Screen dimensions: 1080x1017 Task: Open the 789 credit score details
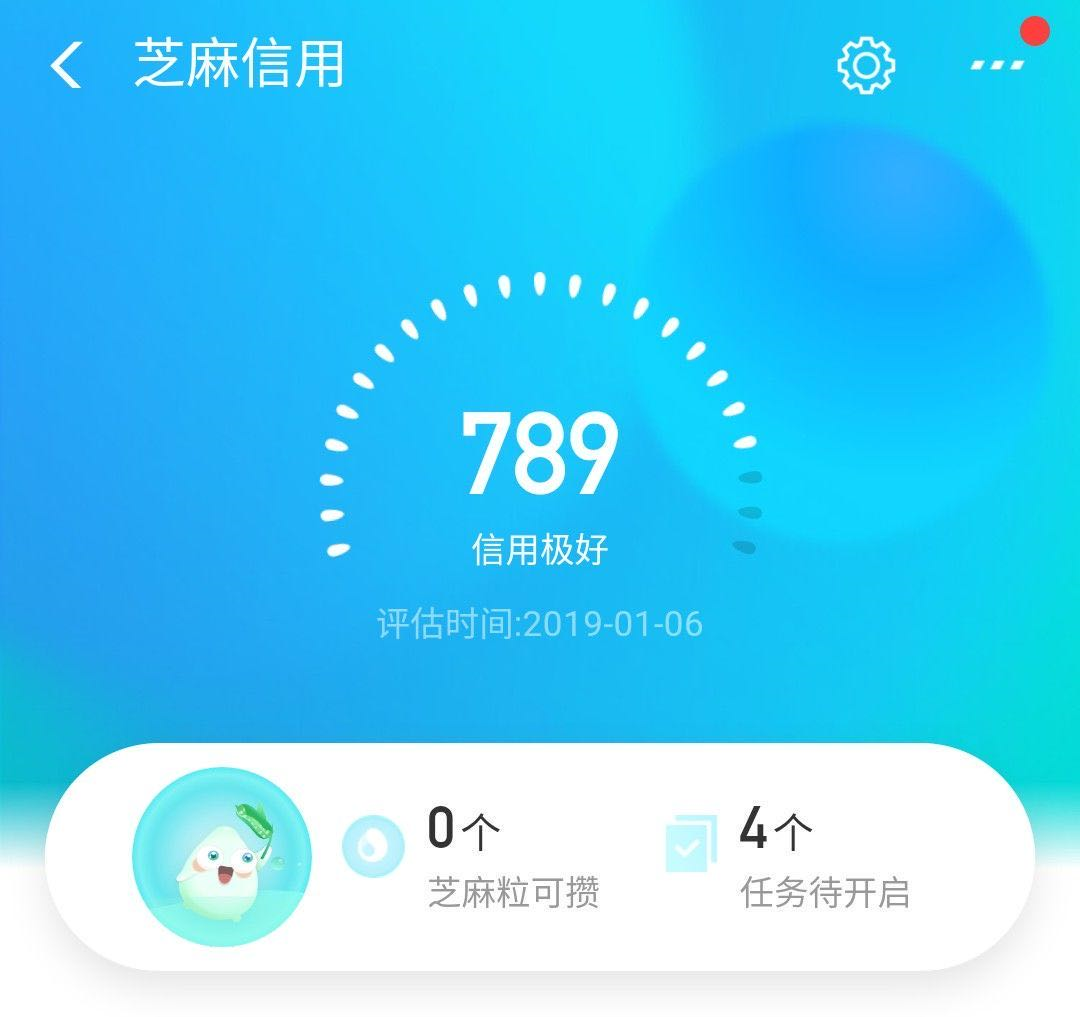[x=540, y=456]
